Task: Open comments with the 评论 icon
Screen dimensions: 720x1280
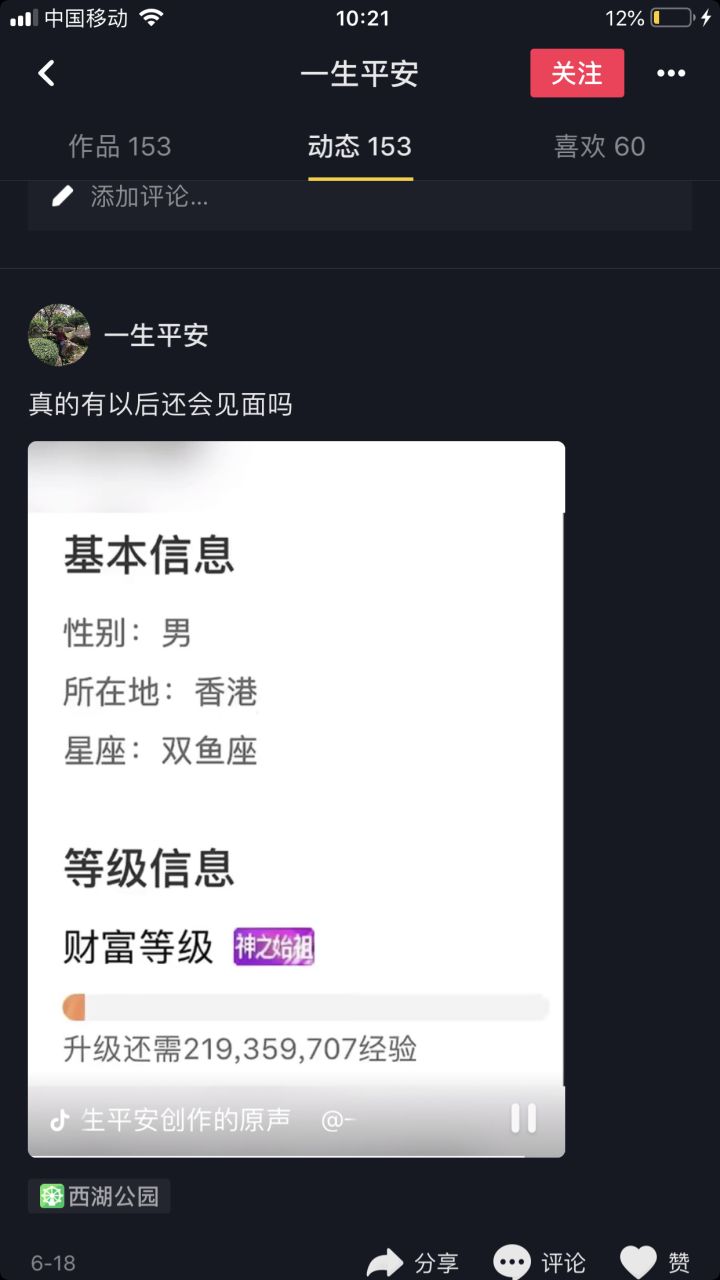Action: [x=540, y=1262]
